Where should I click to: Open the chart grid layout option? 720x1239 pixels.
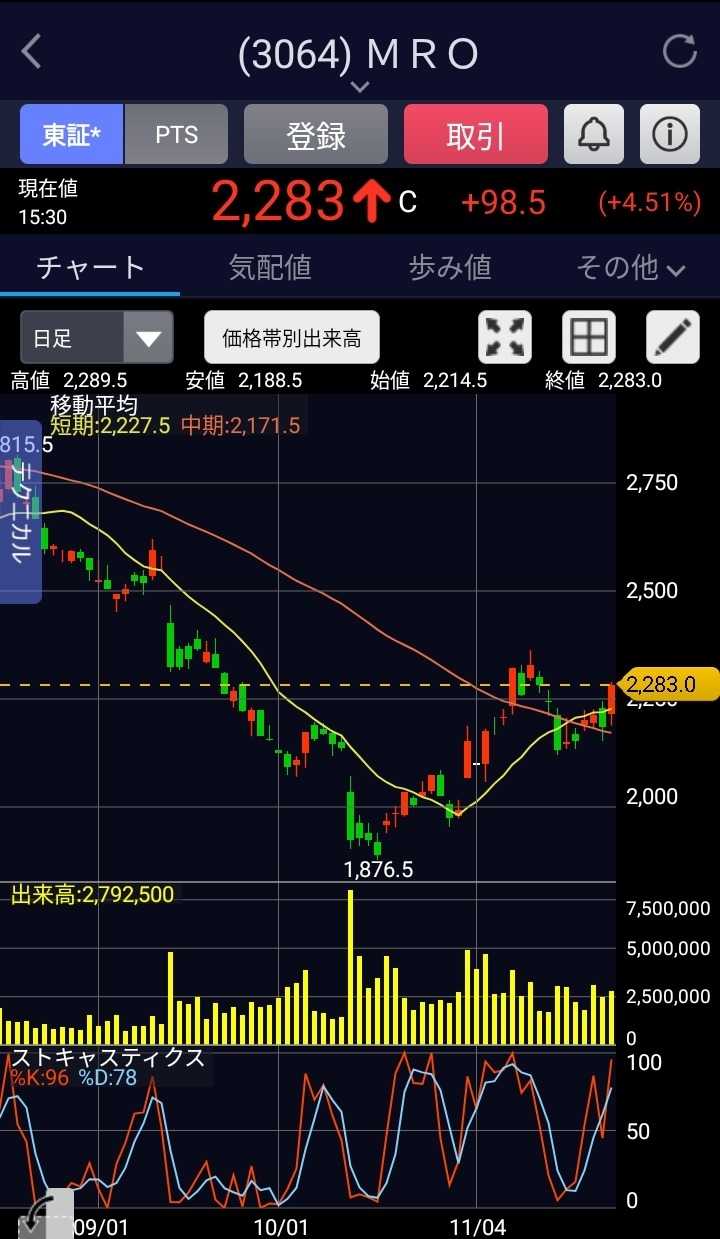point(588,337)
